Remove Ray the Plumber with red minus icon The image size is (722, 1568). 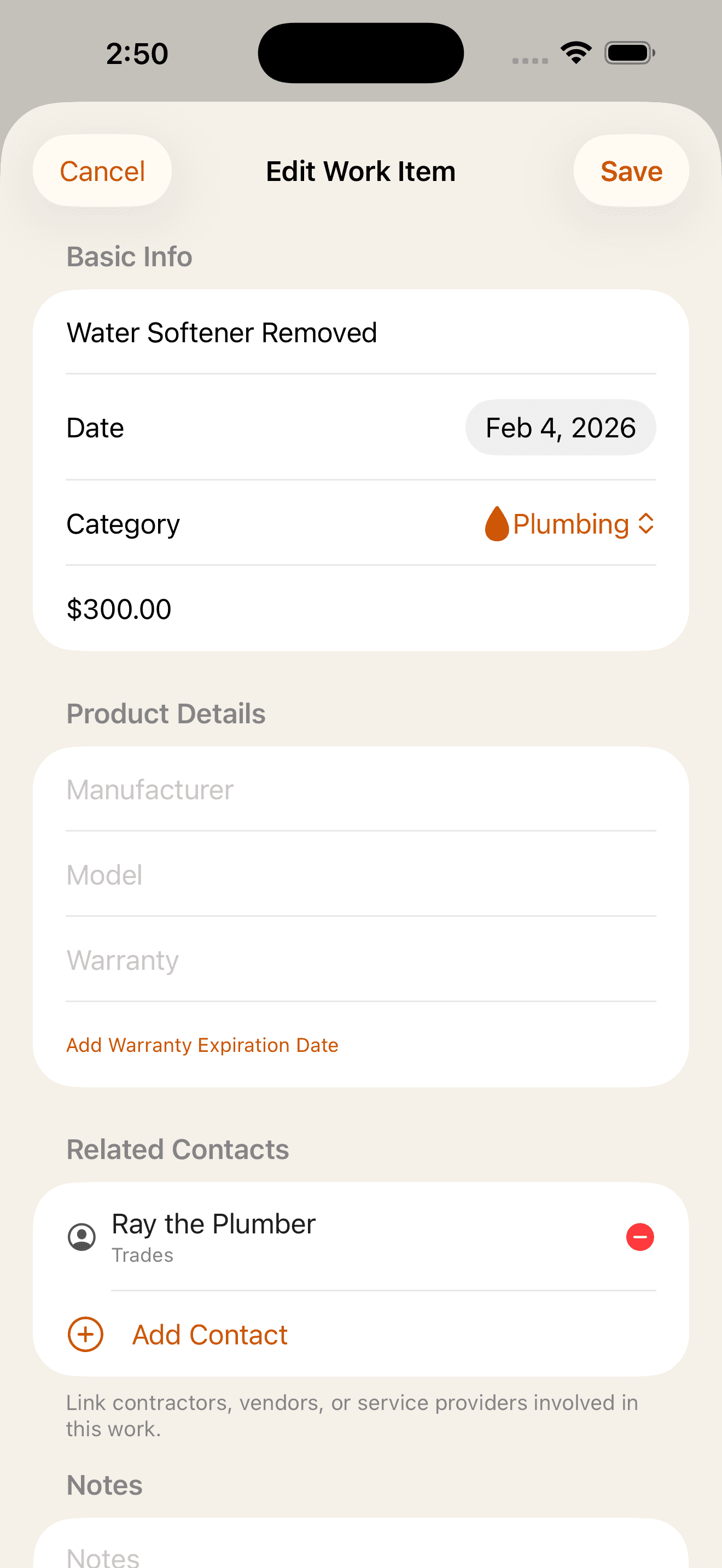pyautogui.click(x=639, y=1236)
